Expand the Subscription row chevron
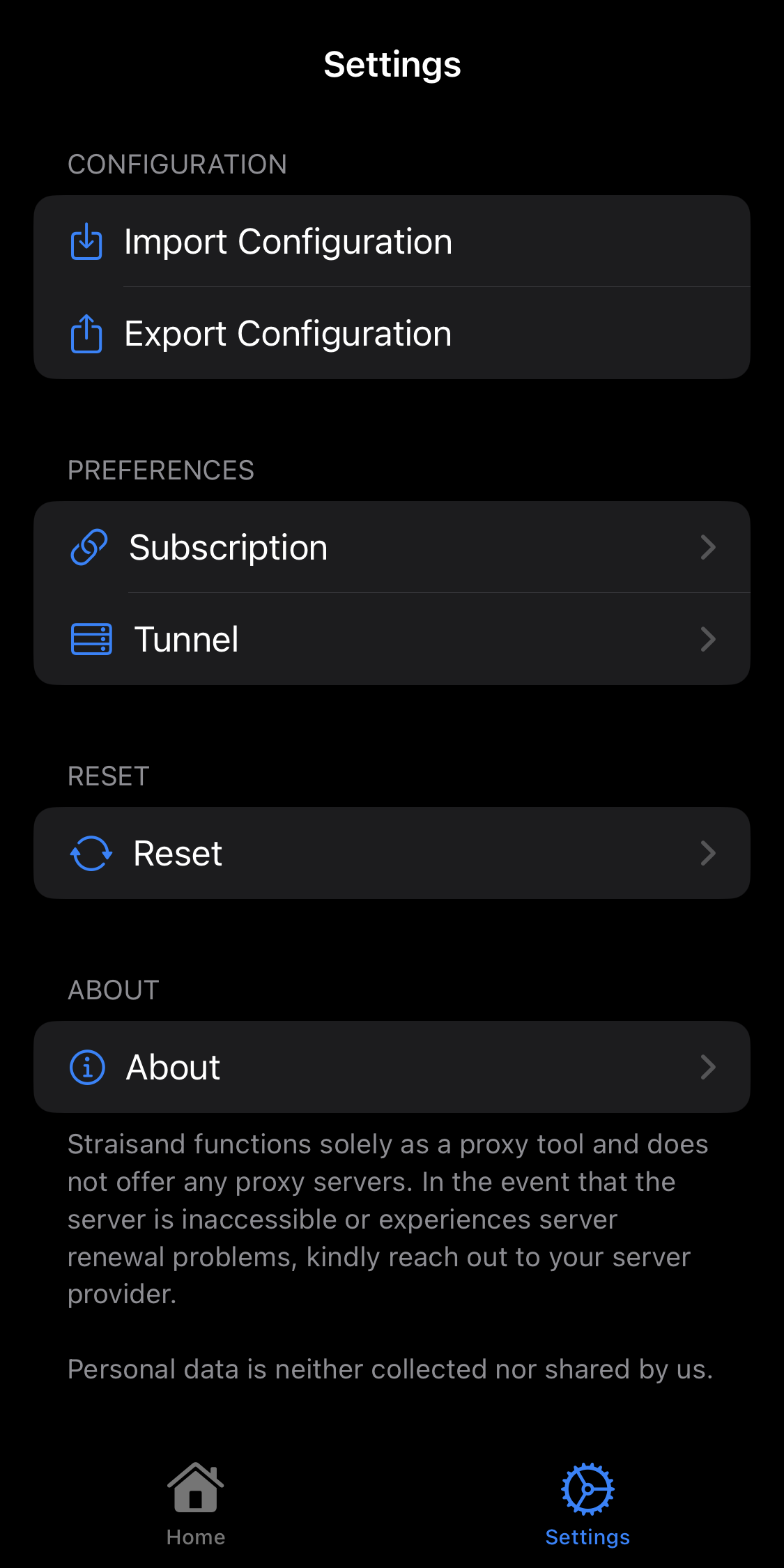 pos(708,548)
